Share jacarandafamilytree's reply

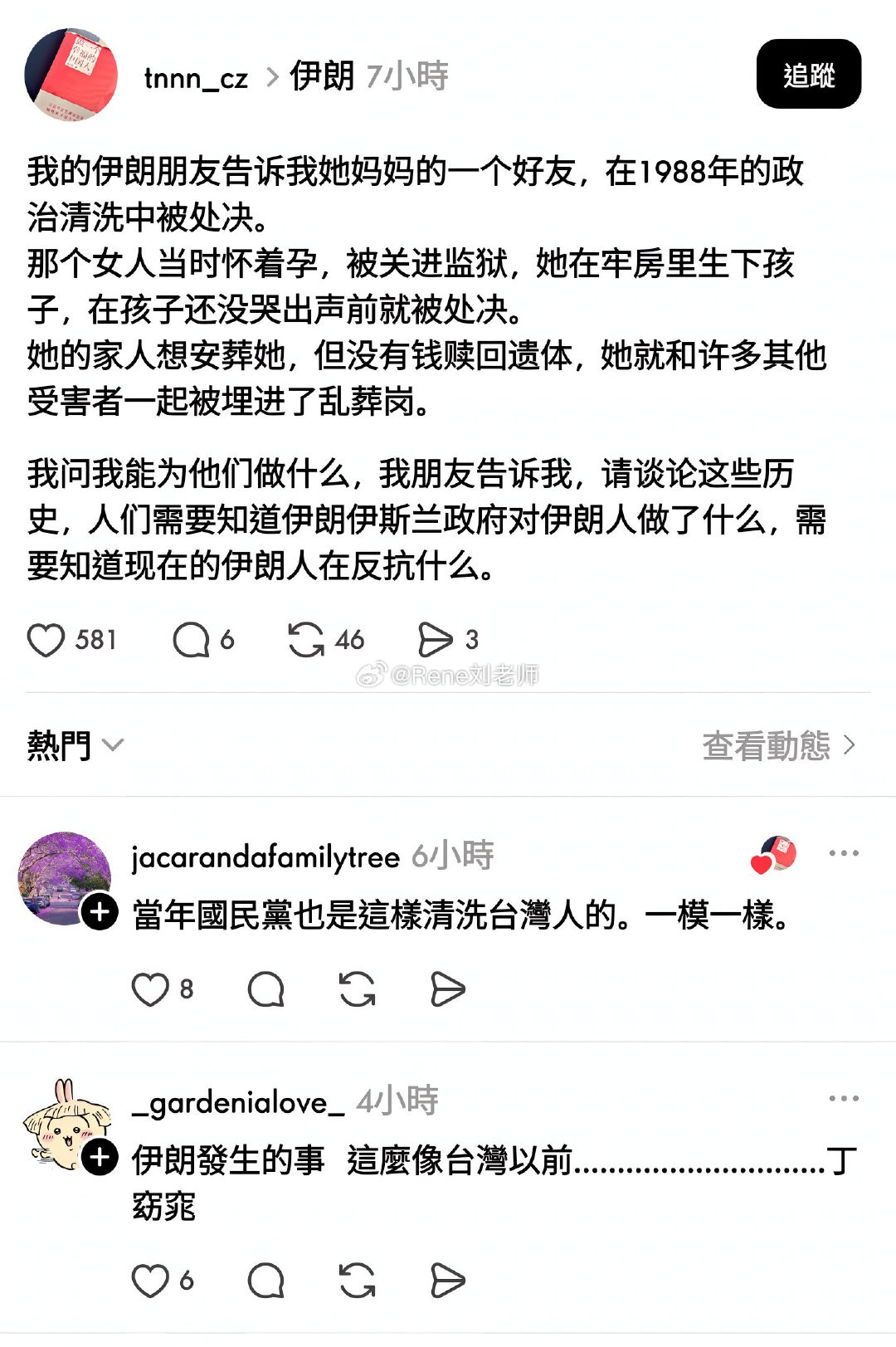tap(448, 989)
